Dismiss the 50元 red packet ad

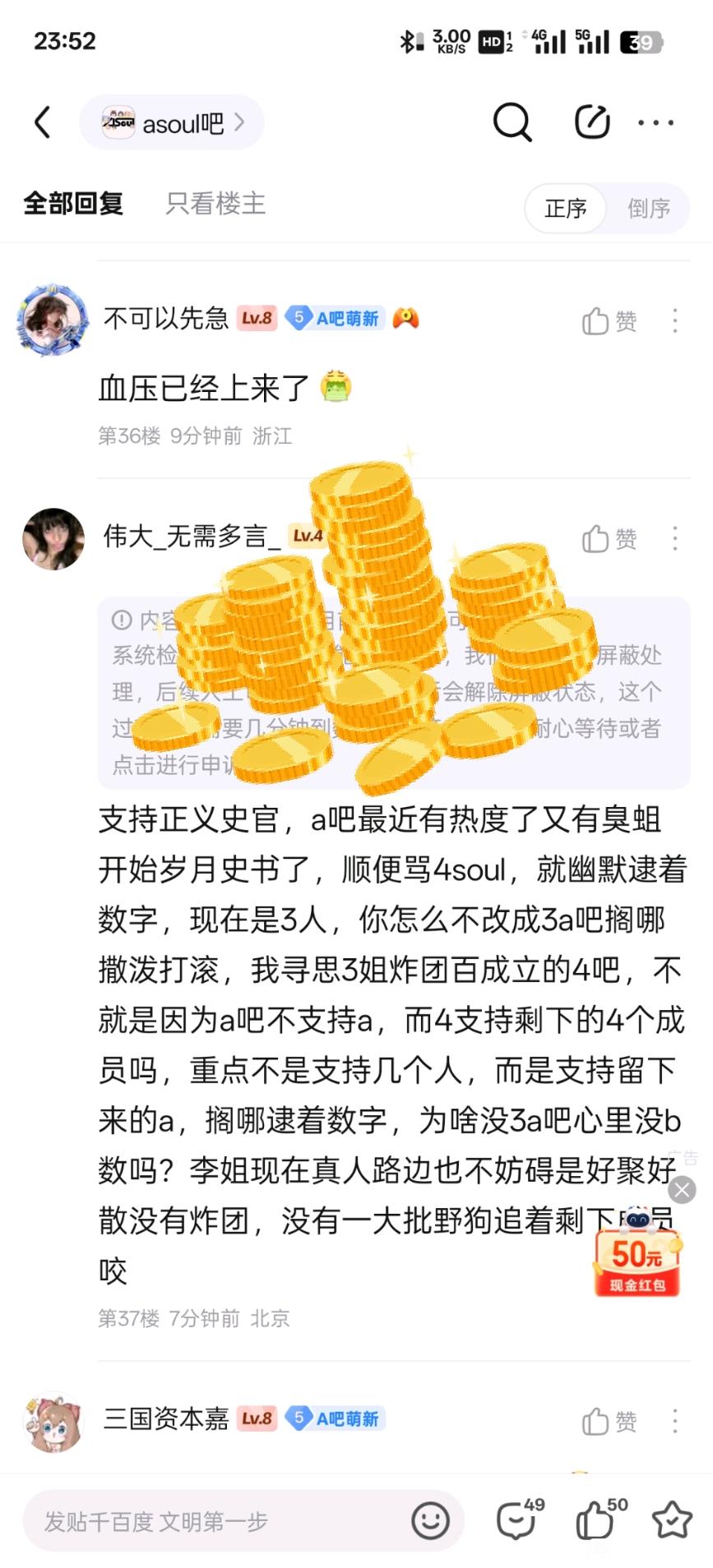(x=682, y=1189)
